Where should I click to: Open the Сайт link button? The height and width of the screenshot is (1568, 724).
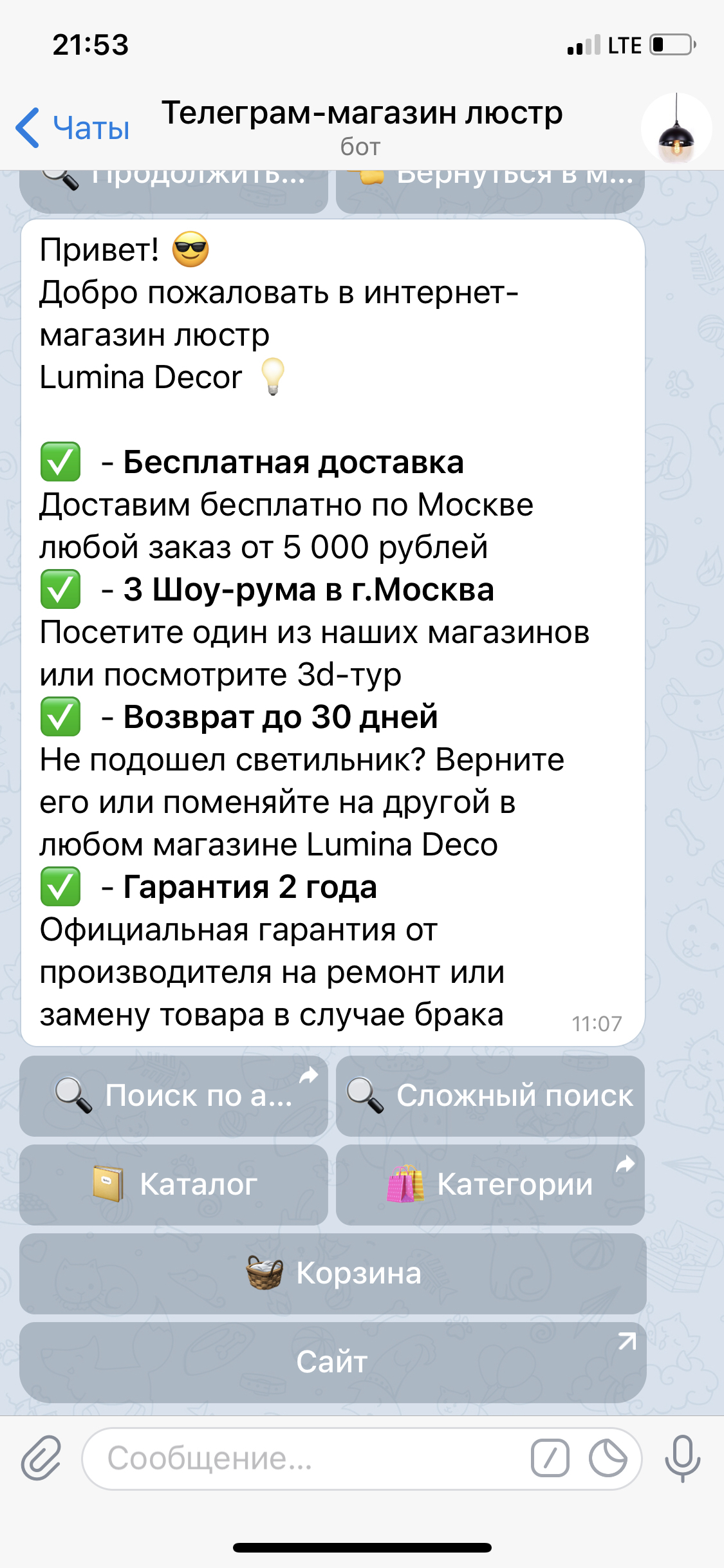[333, 1362]
